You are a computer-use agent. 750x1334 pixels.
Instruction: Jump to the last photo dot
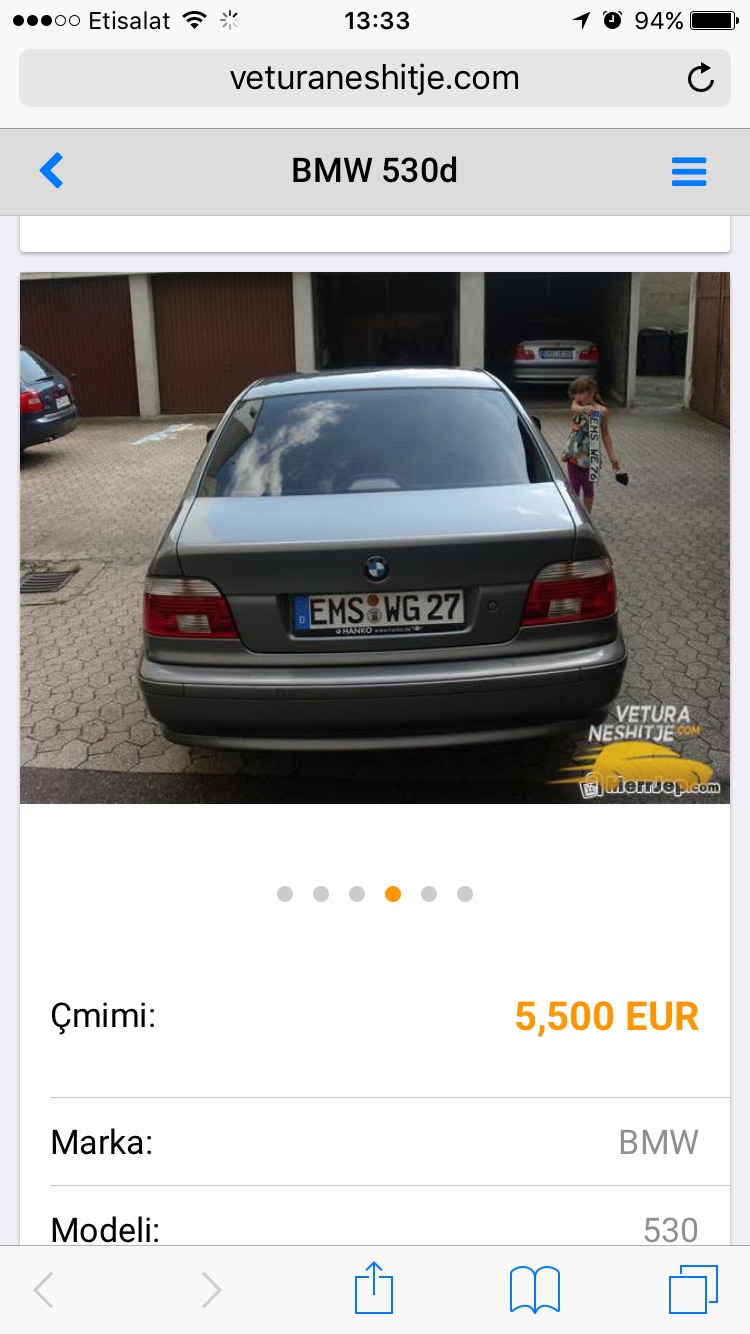465,894
